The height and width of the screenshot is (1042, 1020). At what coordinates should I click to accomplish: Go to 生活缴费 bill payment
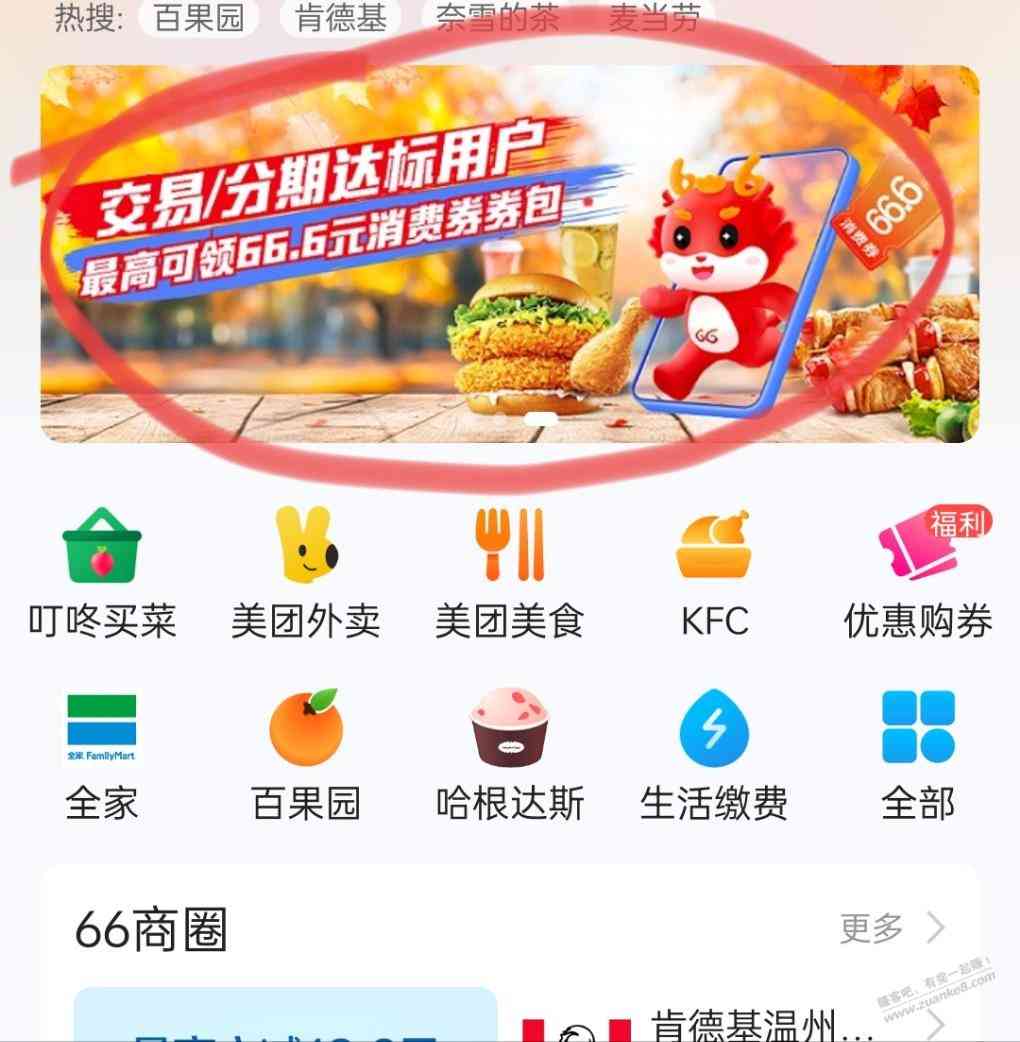[x=714, y=757]
